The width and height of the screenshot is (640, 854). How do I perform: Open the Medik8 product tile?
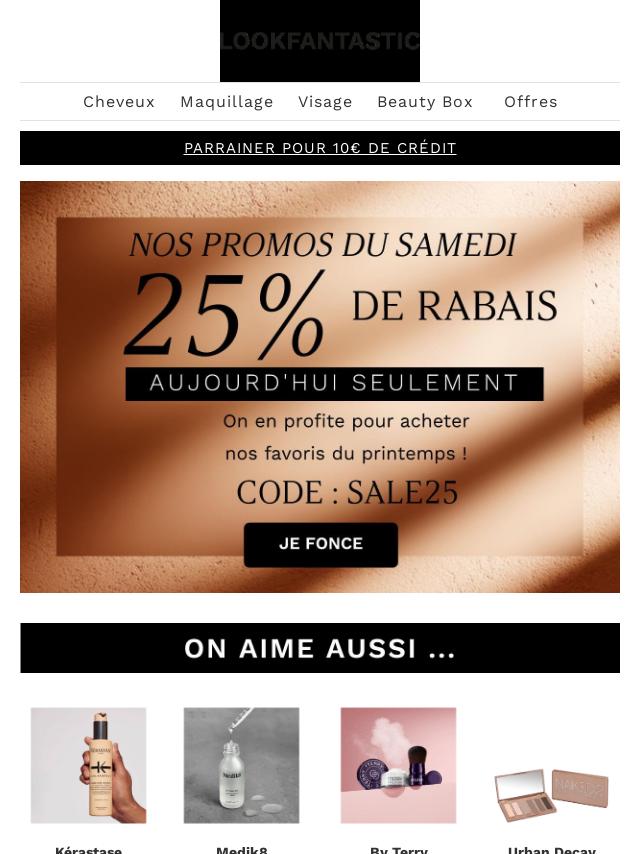241,766
